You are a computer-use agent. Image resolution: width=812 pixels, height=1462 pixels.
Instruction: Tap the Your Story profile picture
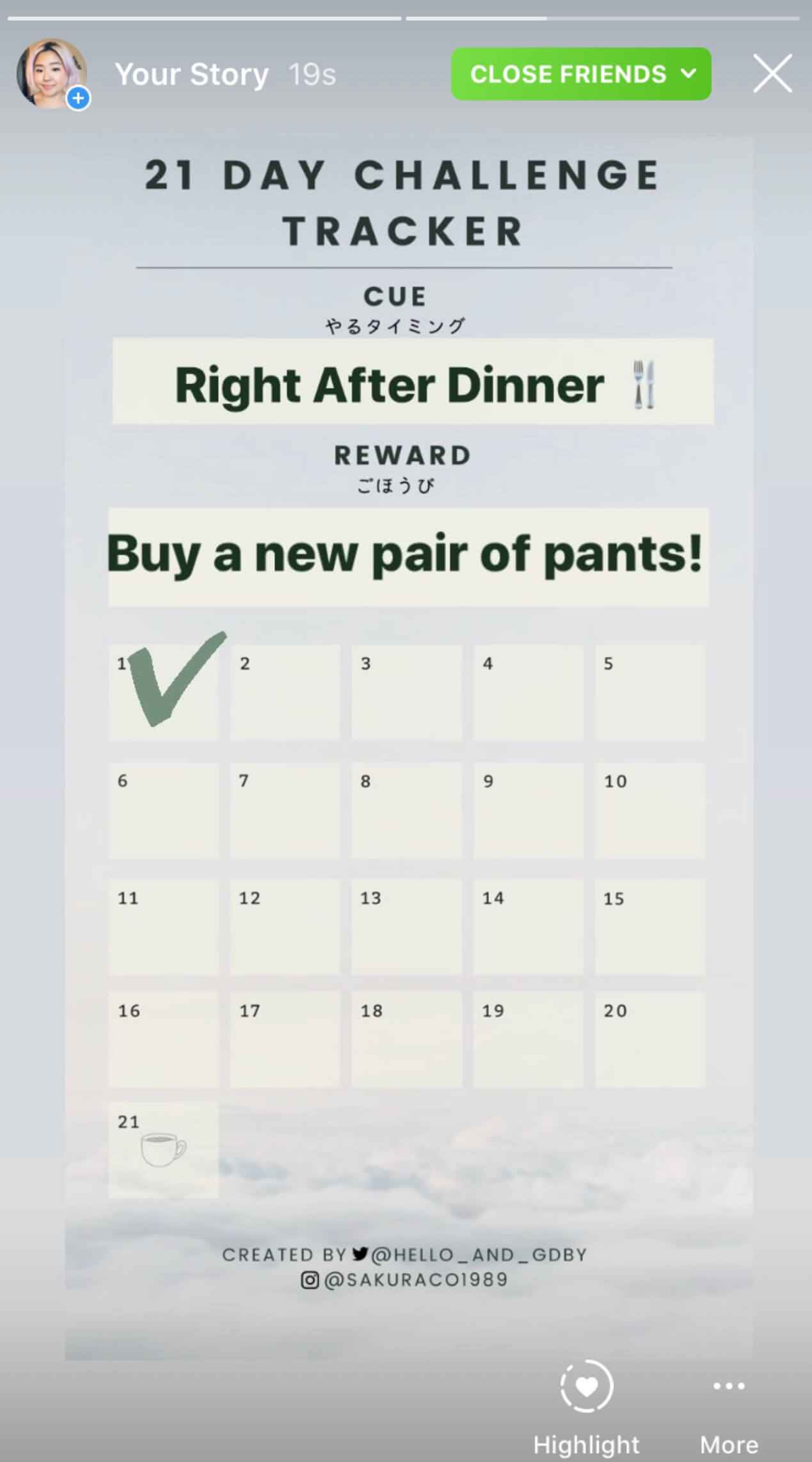pos(52,74)
